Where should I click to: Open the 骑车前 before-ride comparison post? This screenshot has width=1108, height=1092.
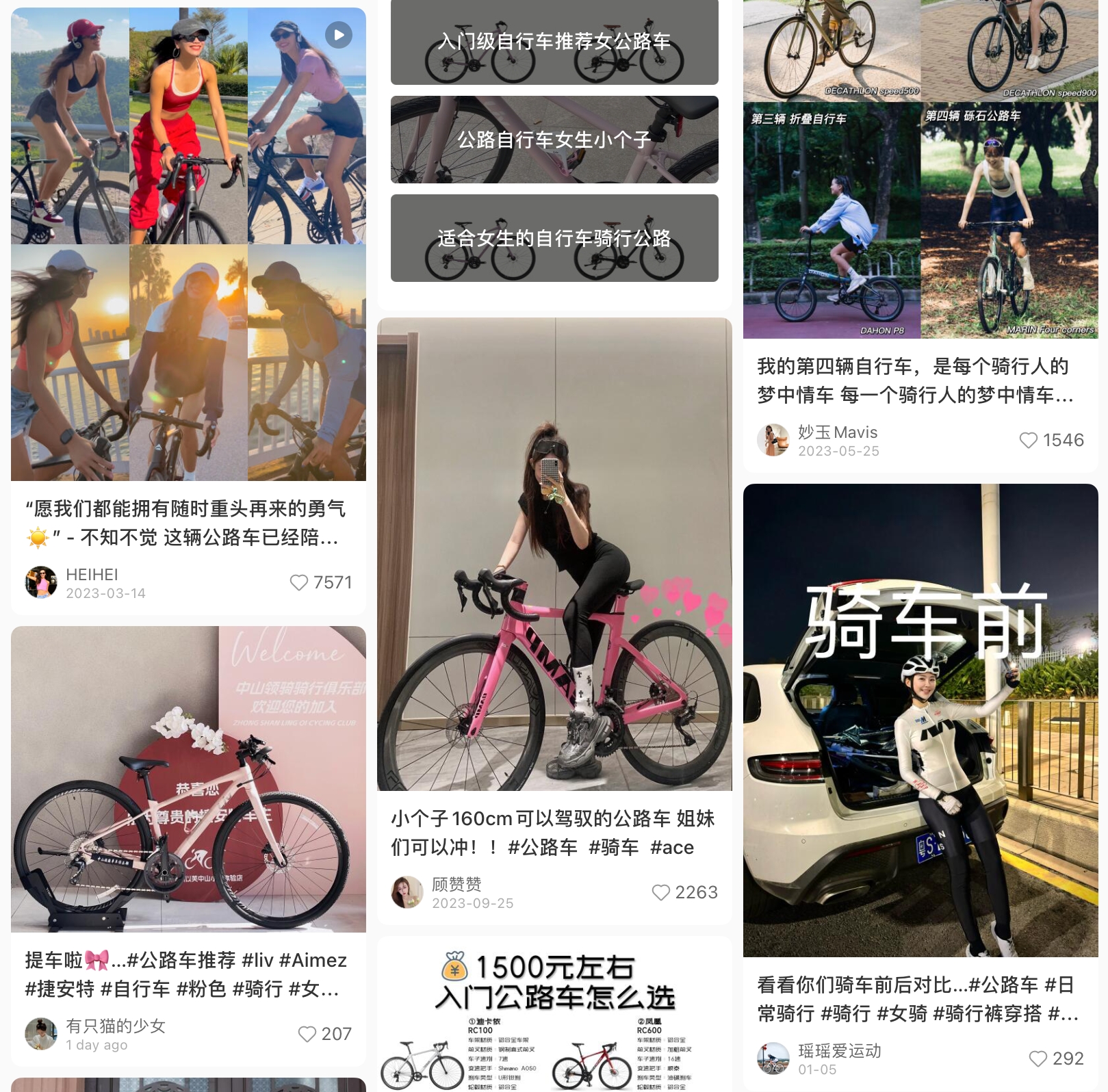tap(920, 720)
